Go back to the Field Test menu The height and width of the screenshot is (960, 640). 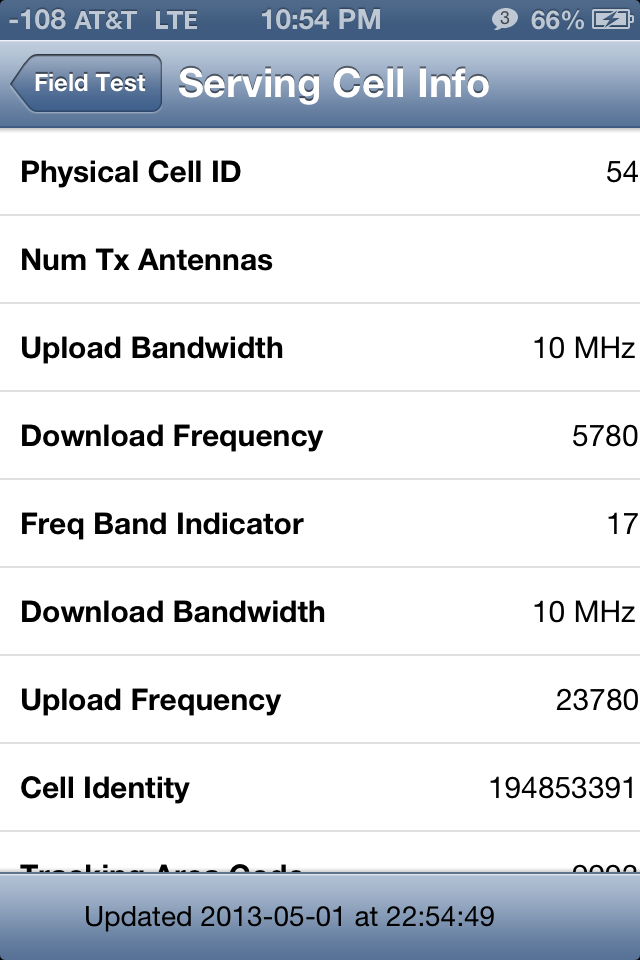click(87, 84)
